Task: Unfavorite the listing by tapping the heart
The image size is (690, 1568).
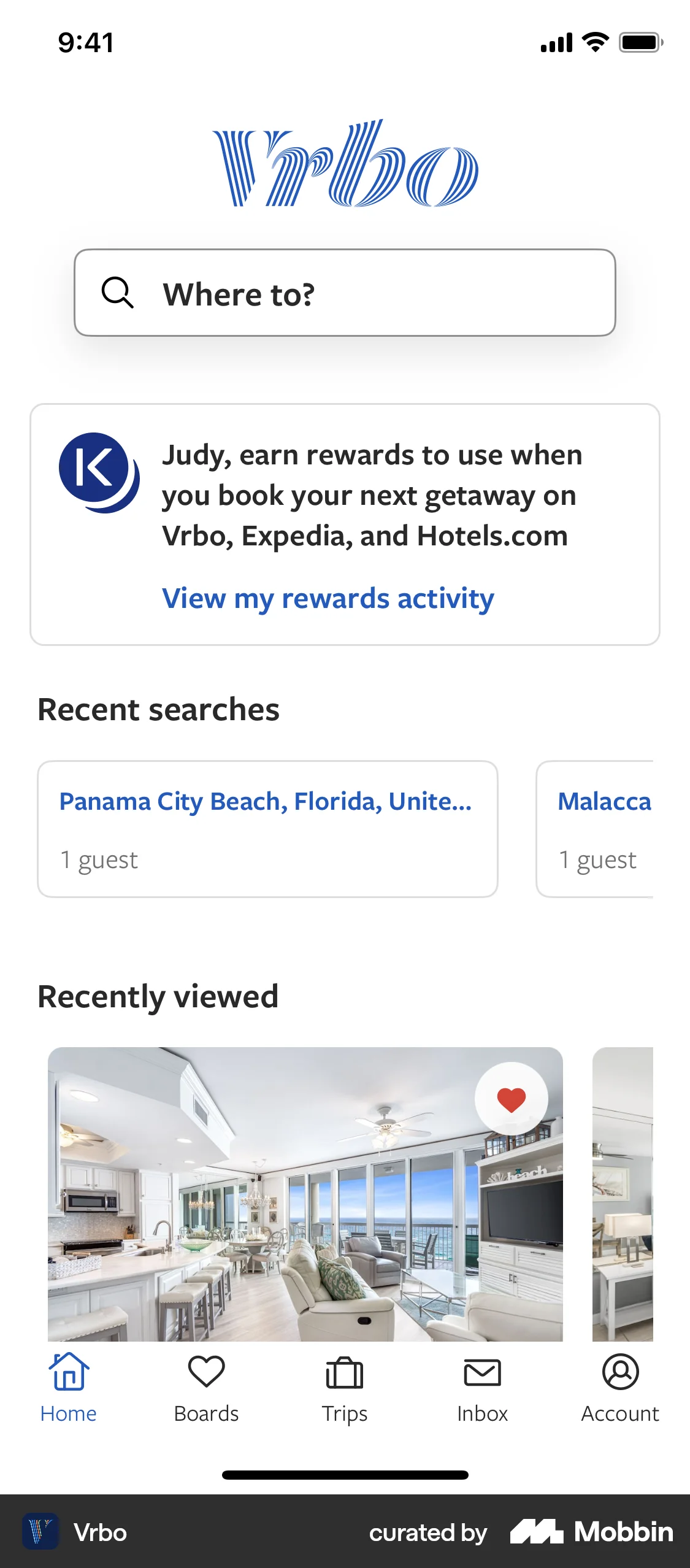Action: point(510,1099)
